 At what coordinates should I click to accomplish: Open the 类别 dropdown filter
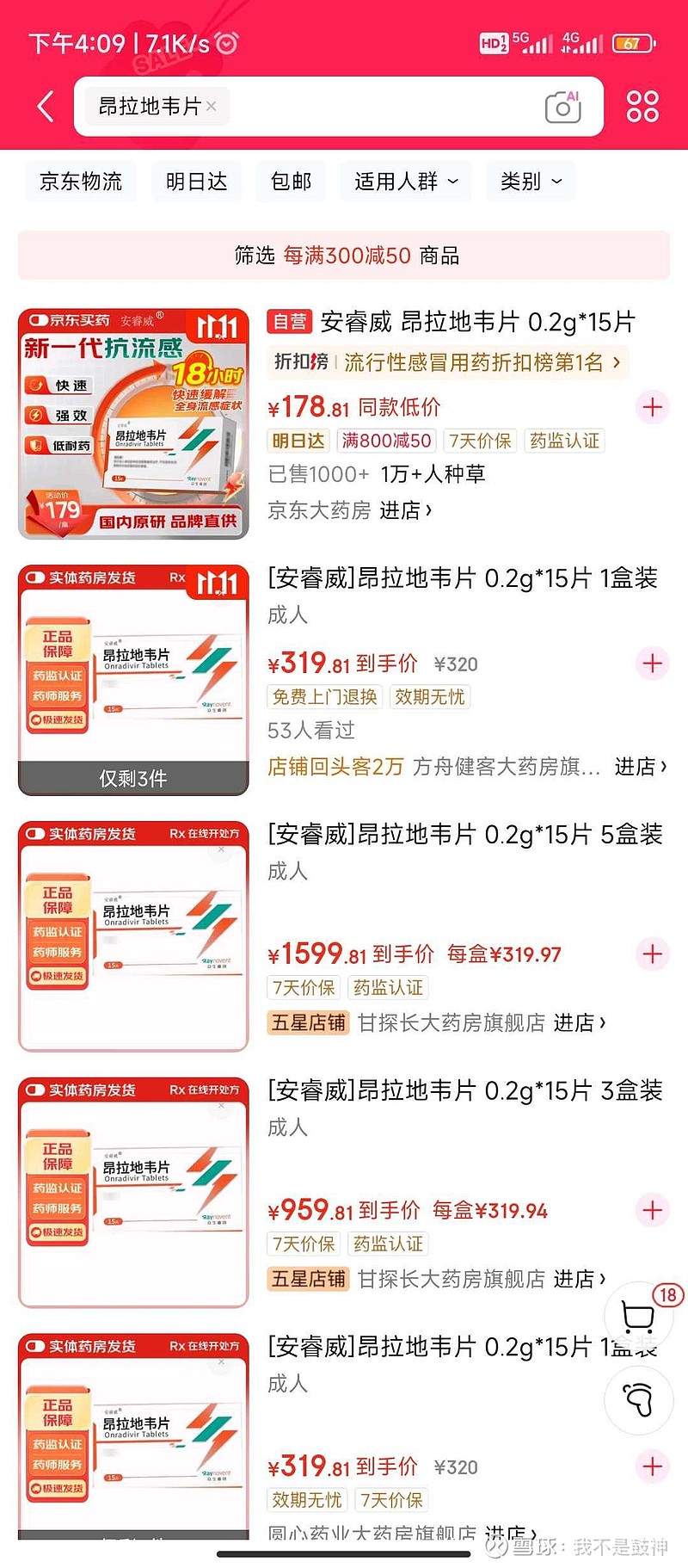(530, 181)
